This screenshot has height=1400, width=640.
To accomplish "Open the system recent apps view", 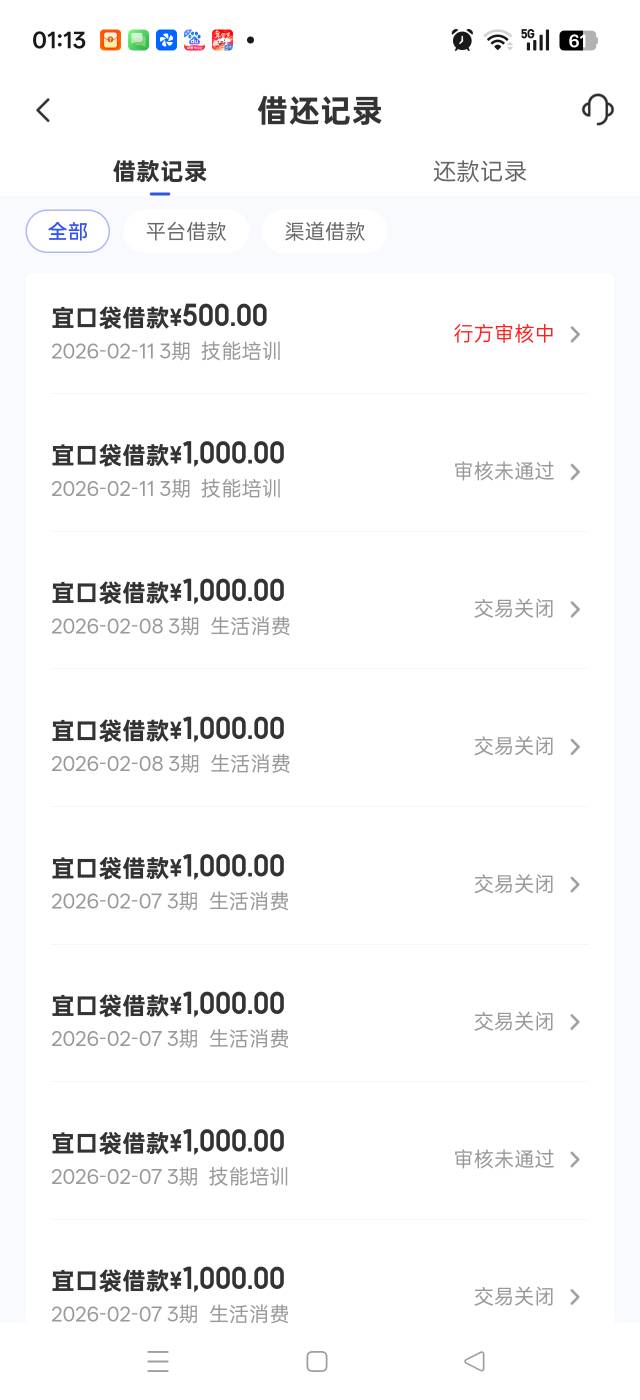I will 158,1361.
